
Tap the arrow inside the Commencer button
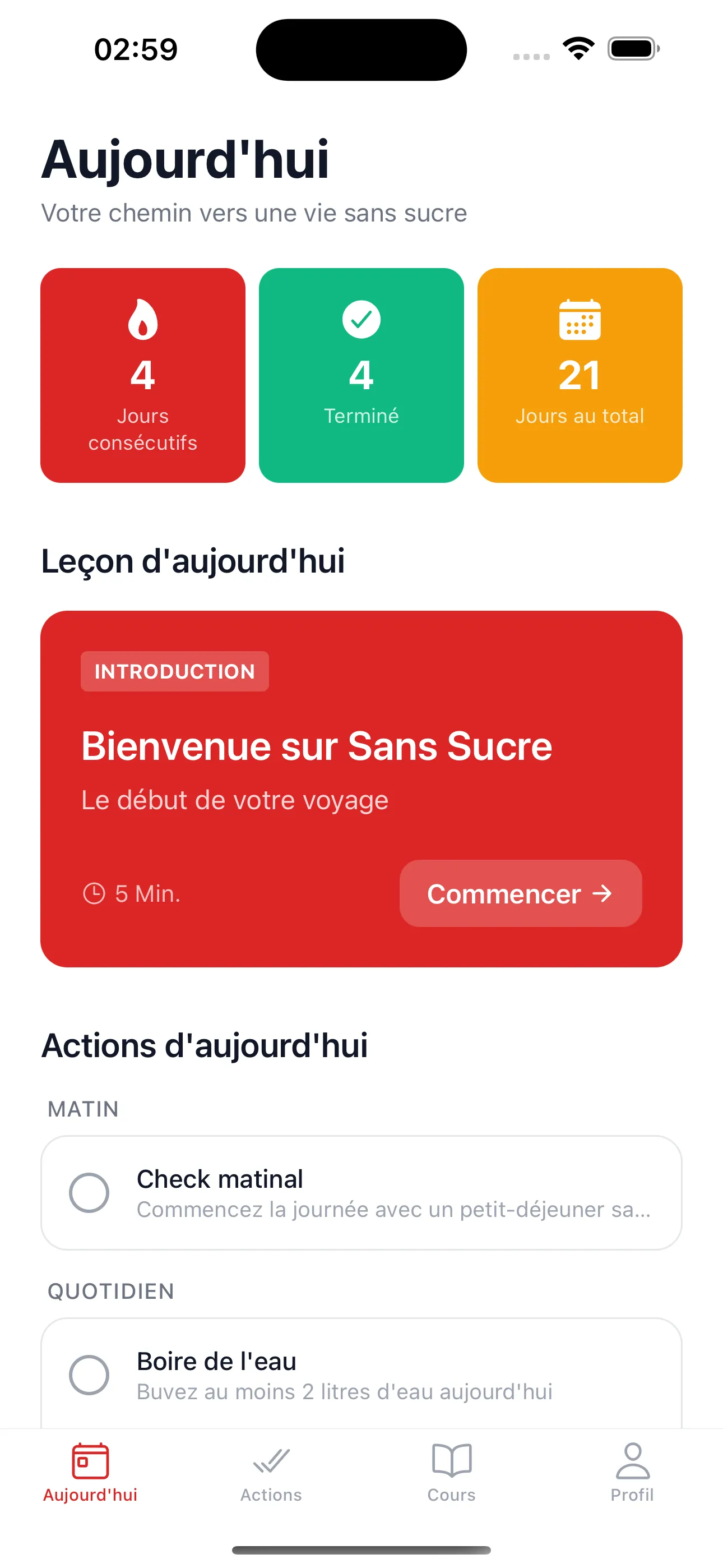601,894
